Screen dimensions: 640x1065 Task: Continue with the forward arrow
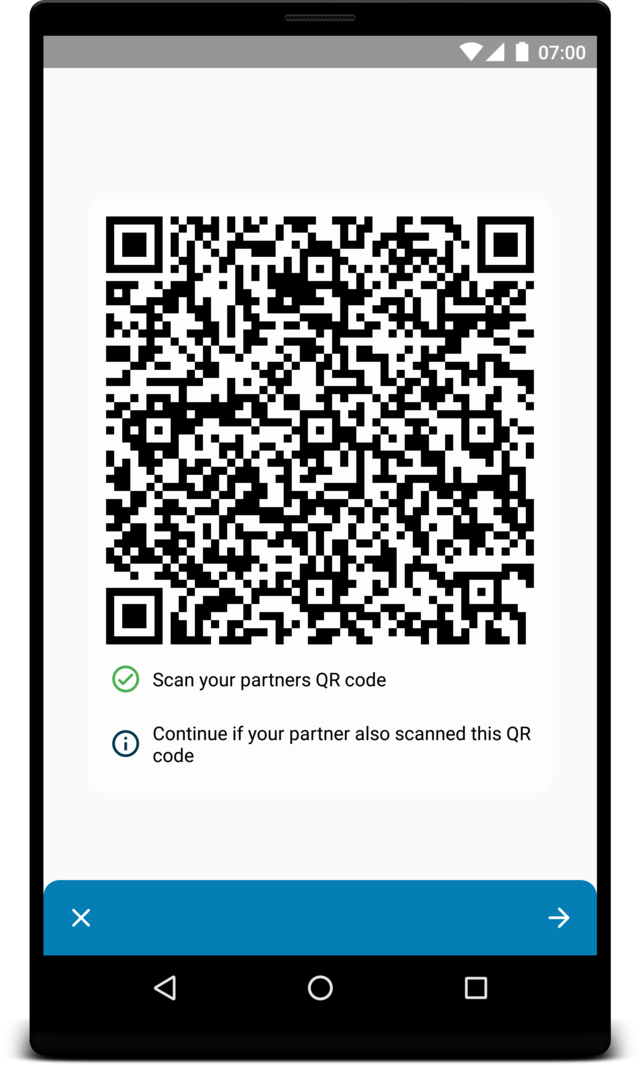(x=559, y=918)
